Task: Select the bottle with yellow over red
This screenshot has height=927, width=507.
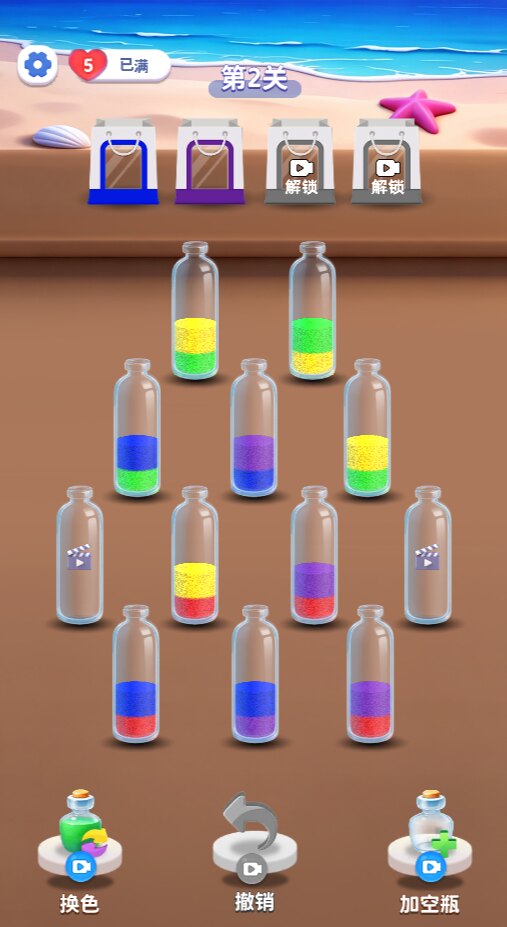Action: coord(195,555)
